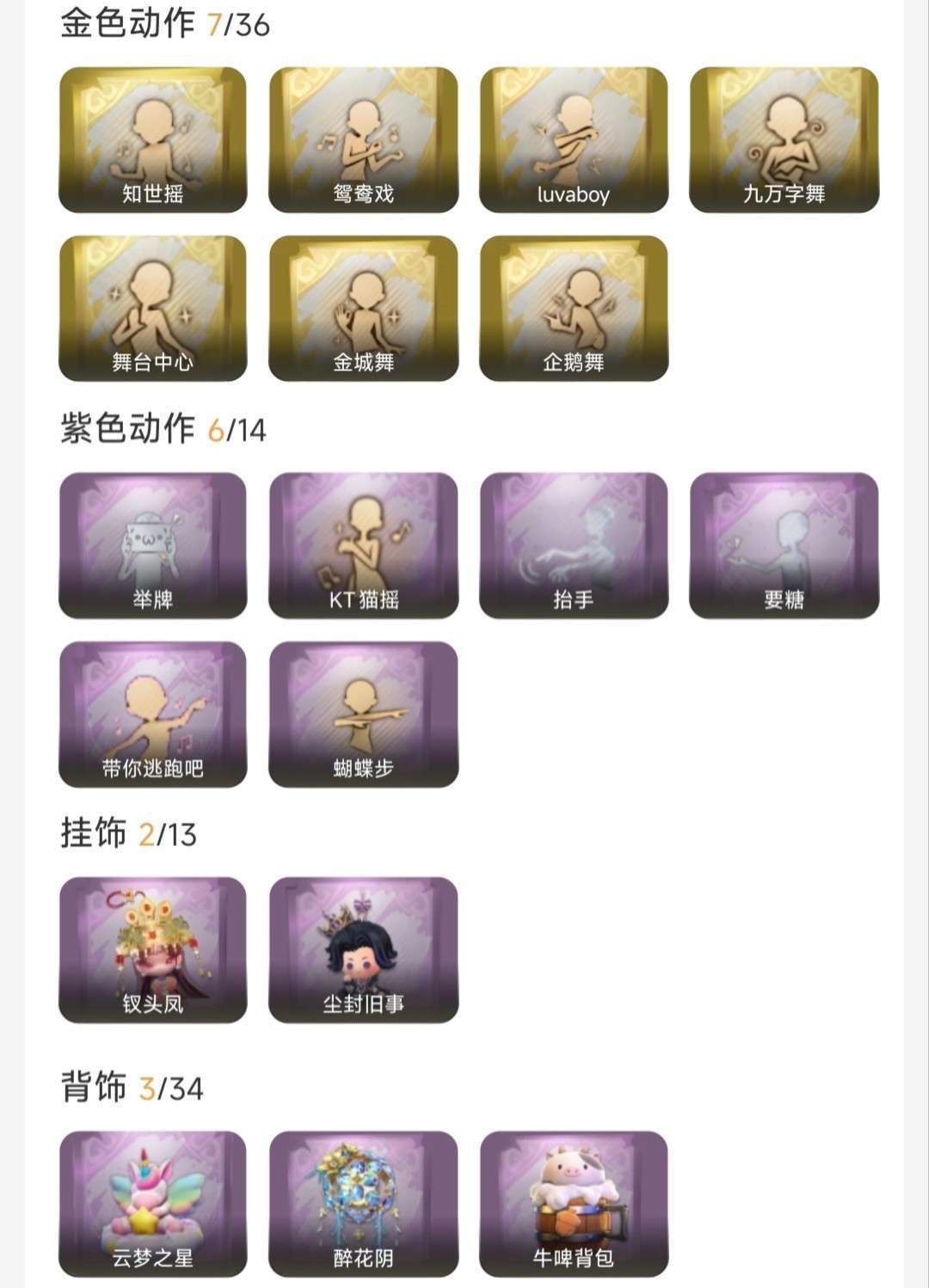Viewport: 929px width, 1288px height.
Task: Tap the luvaboy action tile
Action: tap(574, 140)
